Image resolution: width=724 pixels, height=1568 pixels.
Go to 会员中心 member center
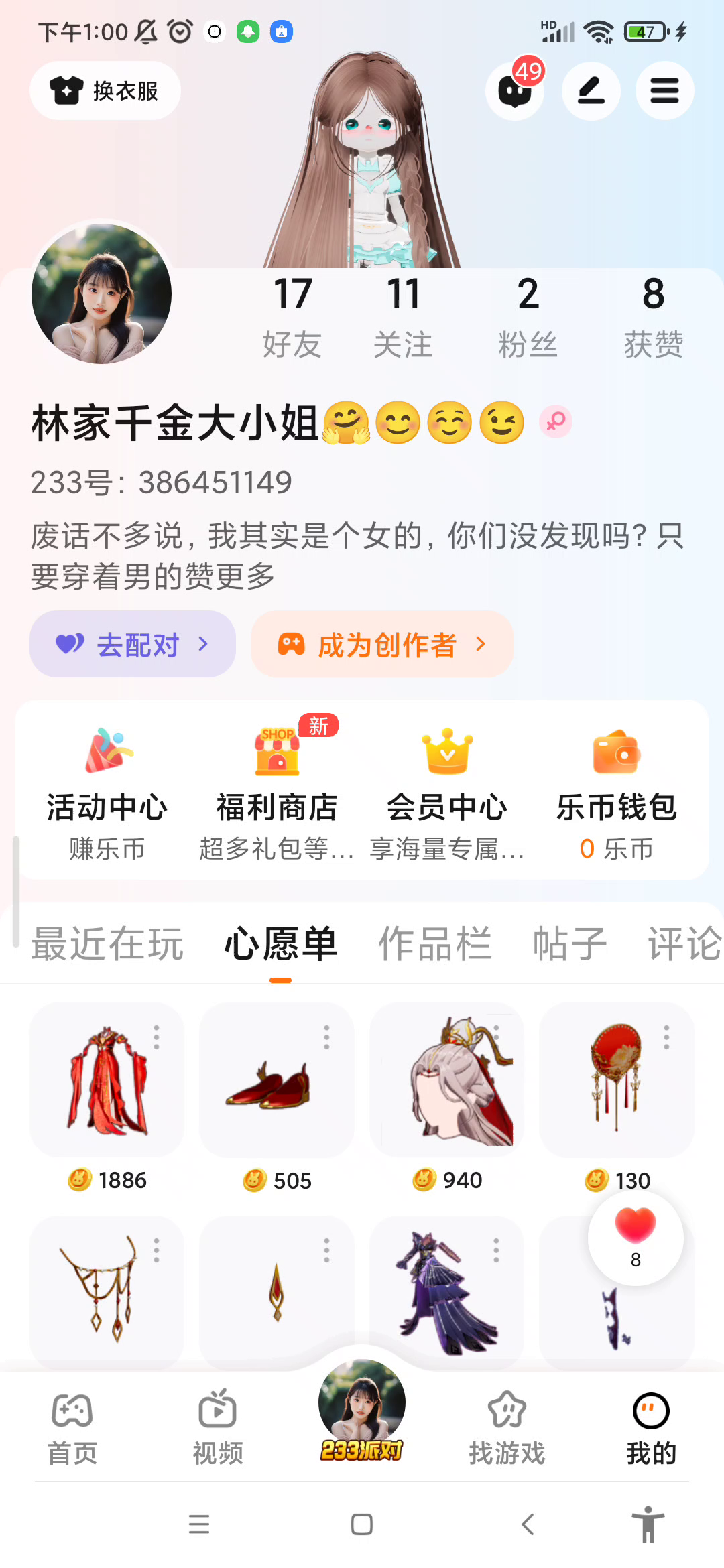(446, 791)
